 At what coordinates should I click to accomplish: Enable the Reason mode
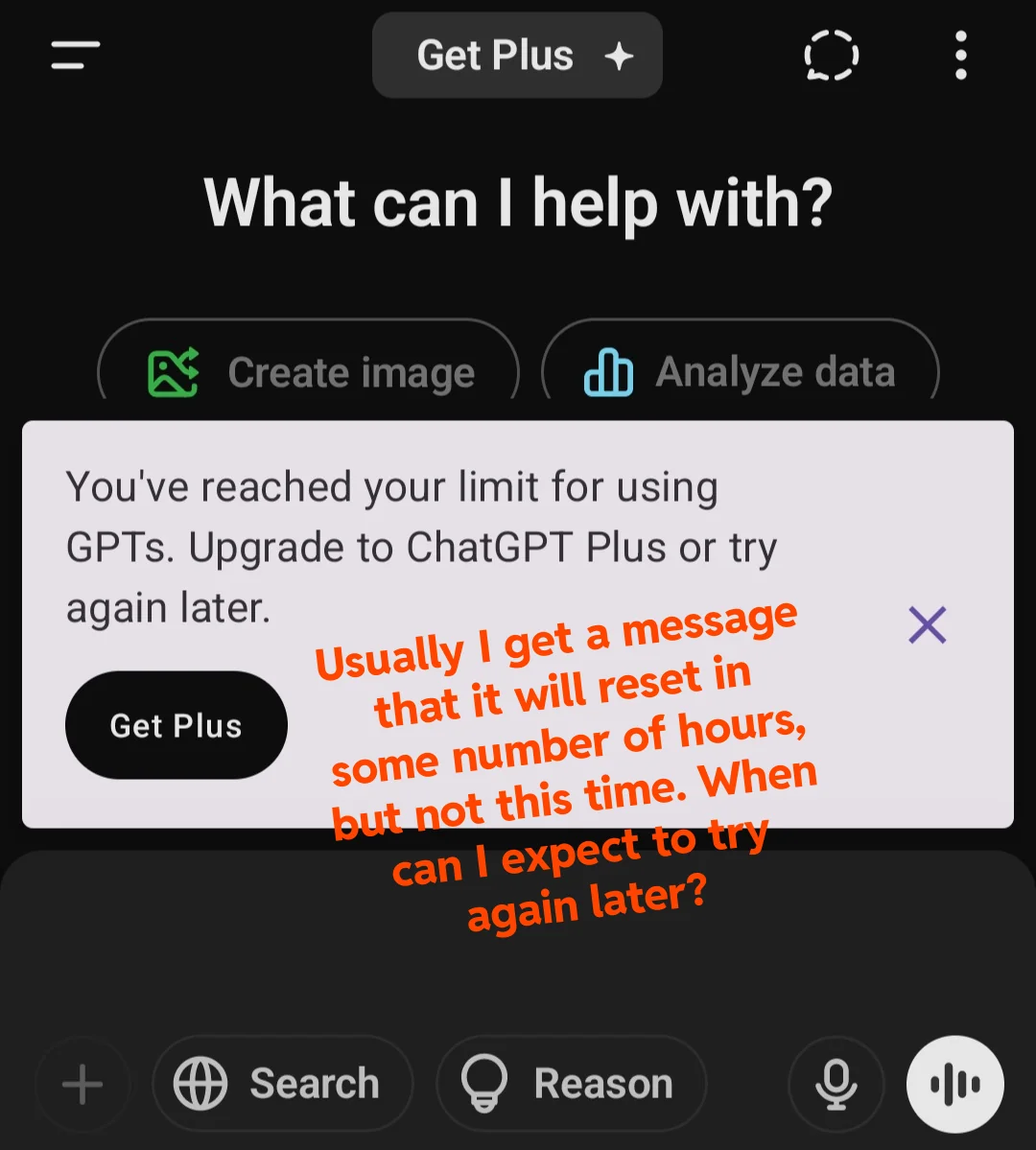coord(572,1082)
